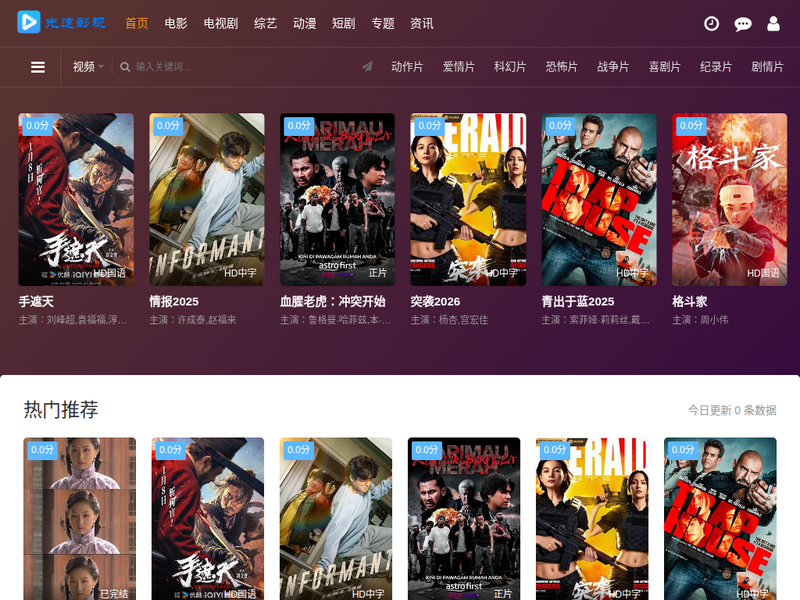Open the messages speech bubble icon
The width and height of the screenshot is (800, 600).
743,23
